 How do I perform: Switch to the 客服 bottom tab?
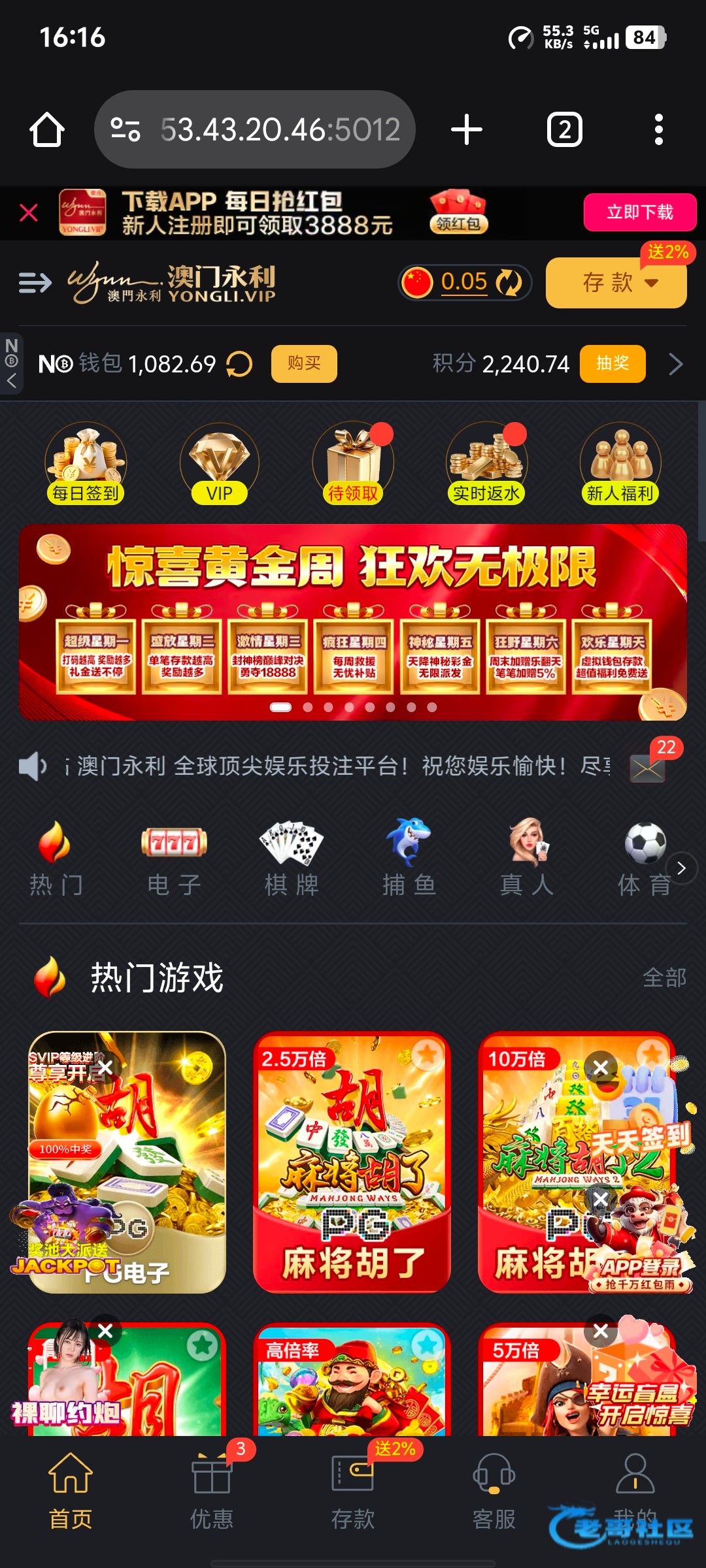coord(494,1491)
